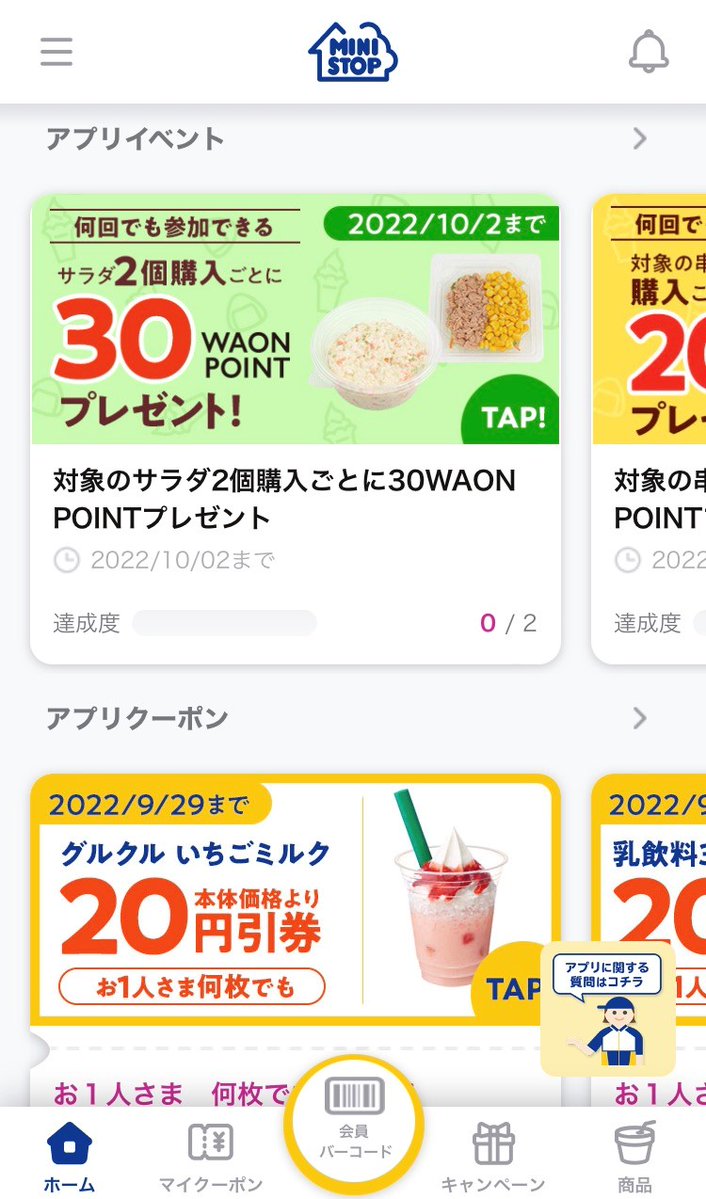706x1199 pixels.
Task: Open the notifications bell
Action: click(648, 51)
